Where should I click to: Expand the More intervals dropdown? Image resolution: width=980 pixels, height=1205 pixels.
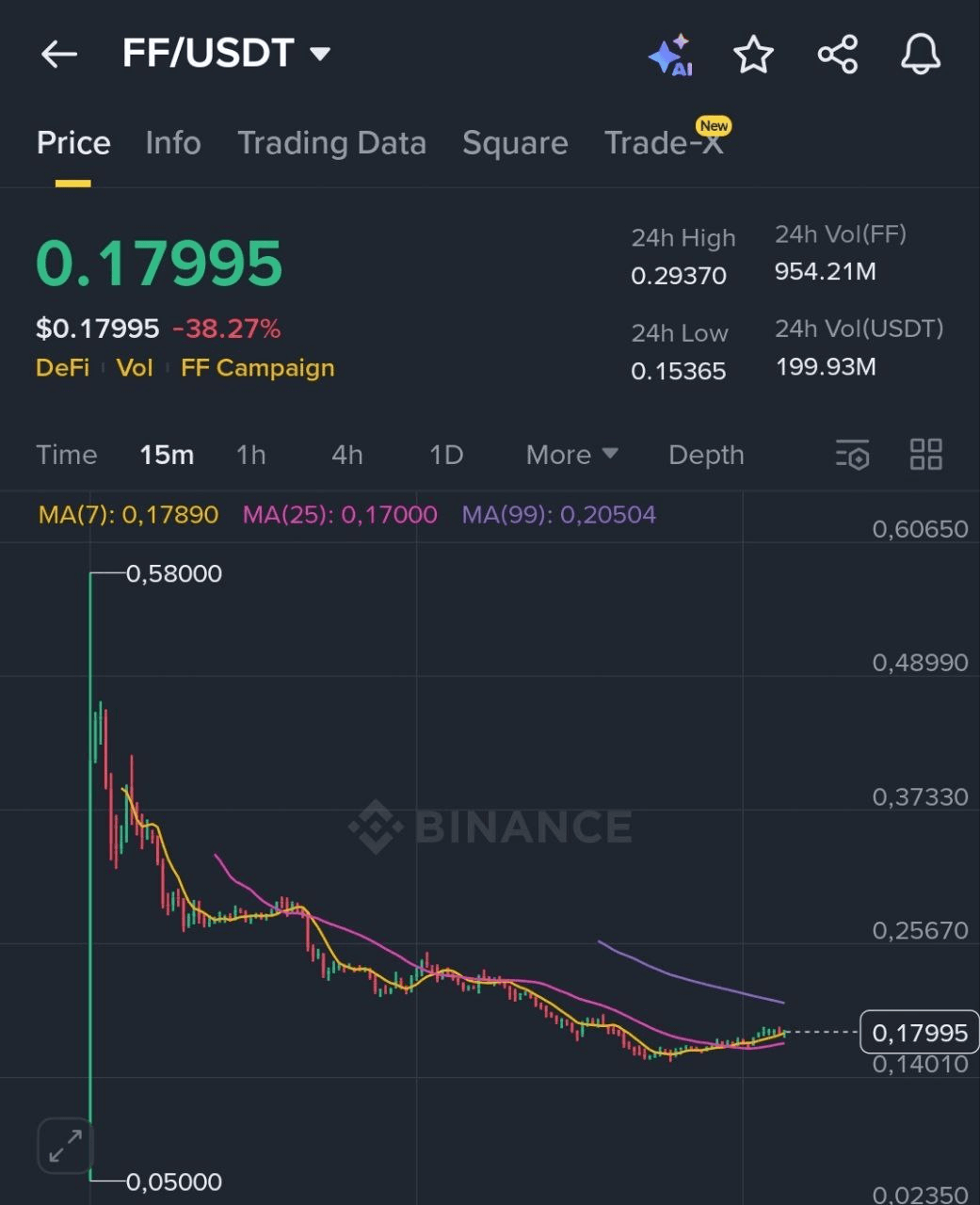(571, 455)
